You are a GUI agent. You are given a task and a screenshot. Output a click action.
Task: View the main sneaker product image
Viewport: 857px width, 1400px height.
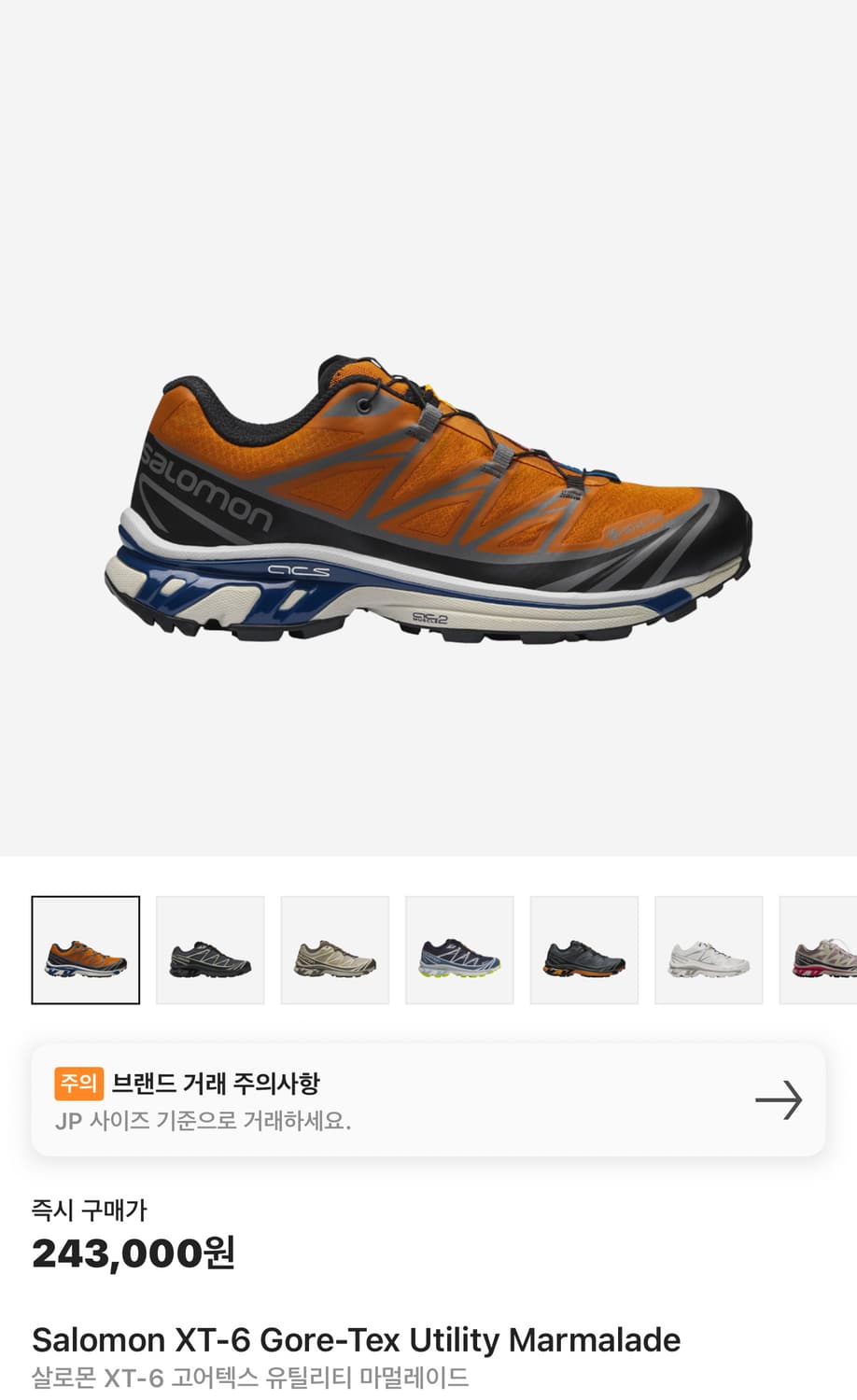[428, 495]
